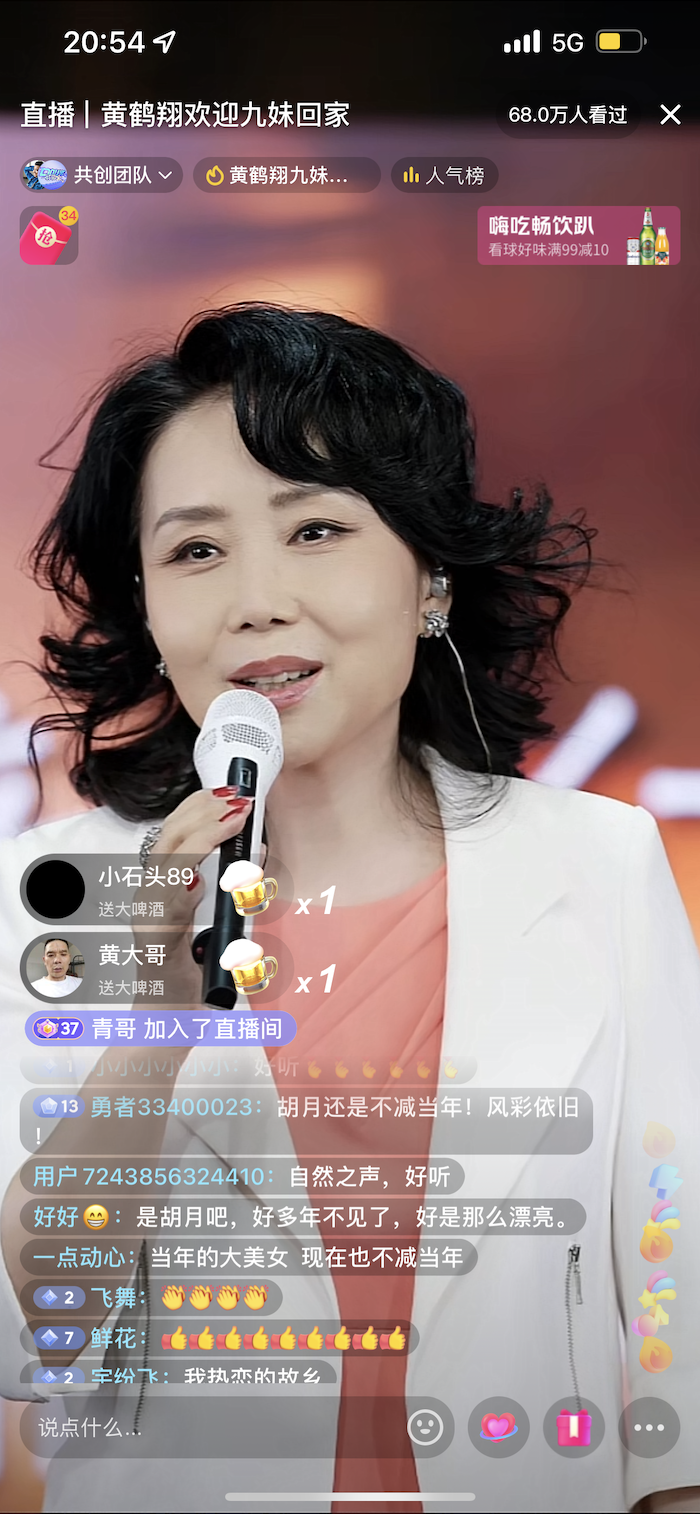Viewport: 700px width, 1514px height.
Task: View 黄大哥's profile avatar
Action: tap(56, 968)
